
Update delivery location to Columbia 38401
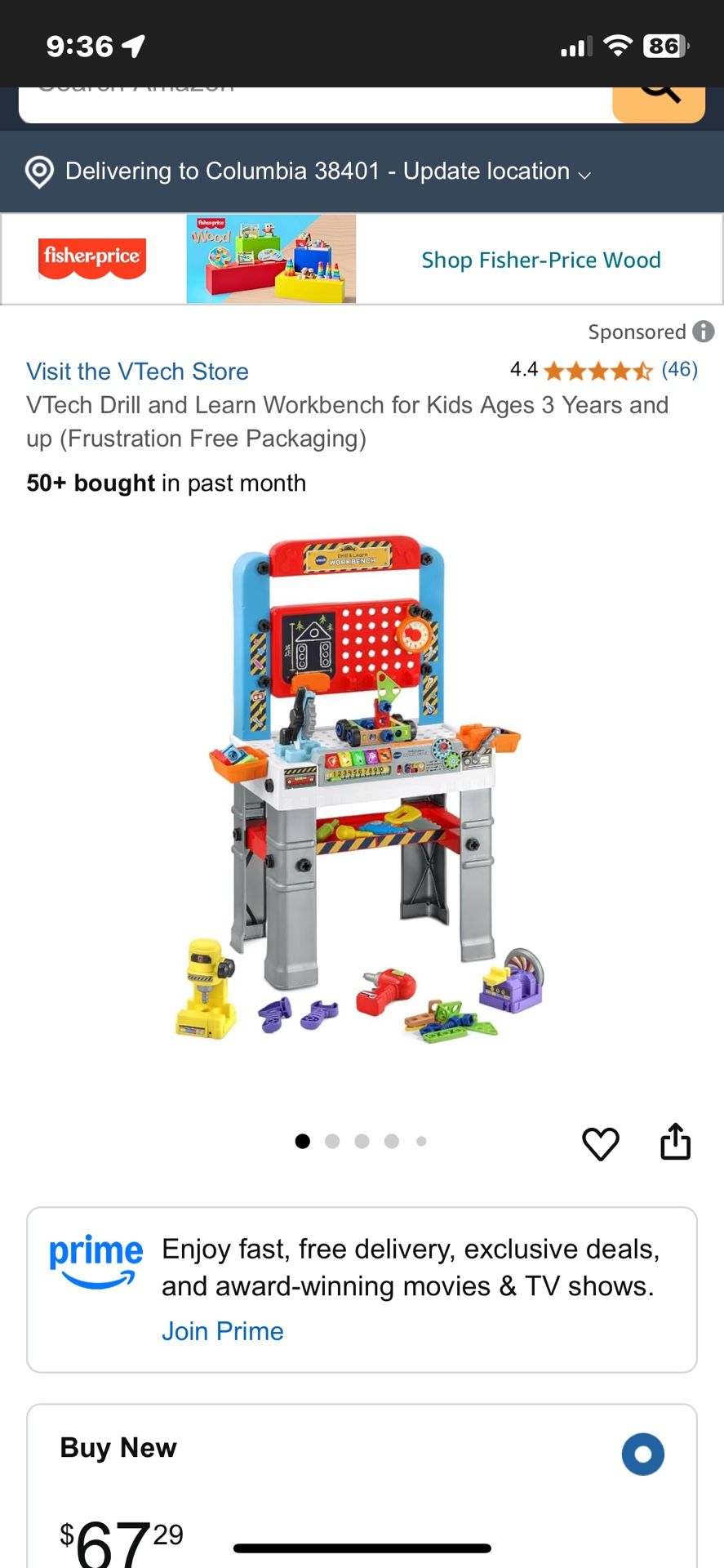326,171
